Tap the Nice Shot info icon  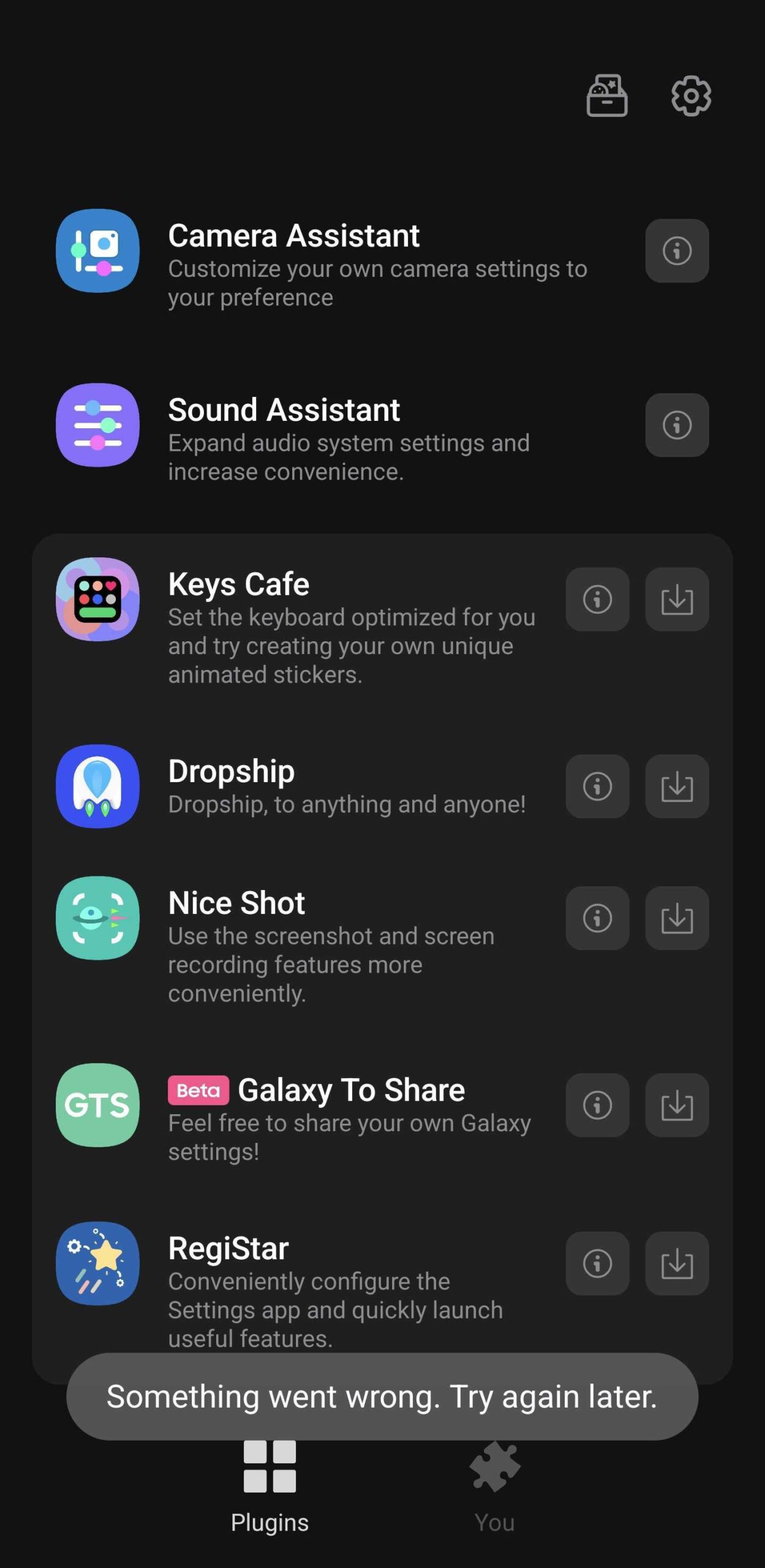[x=597, y=918]
